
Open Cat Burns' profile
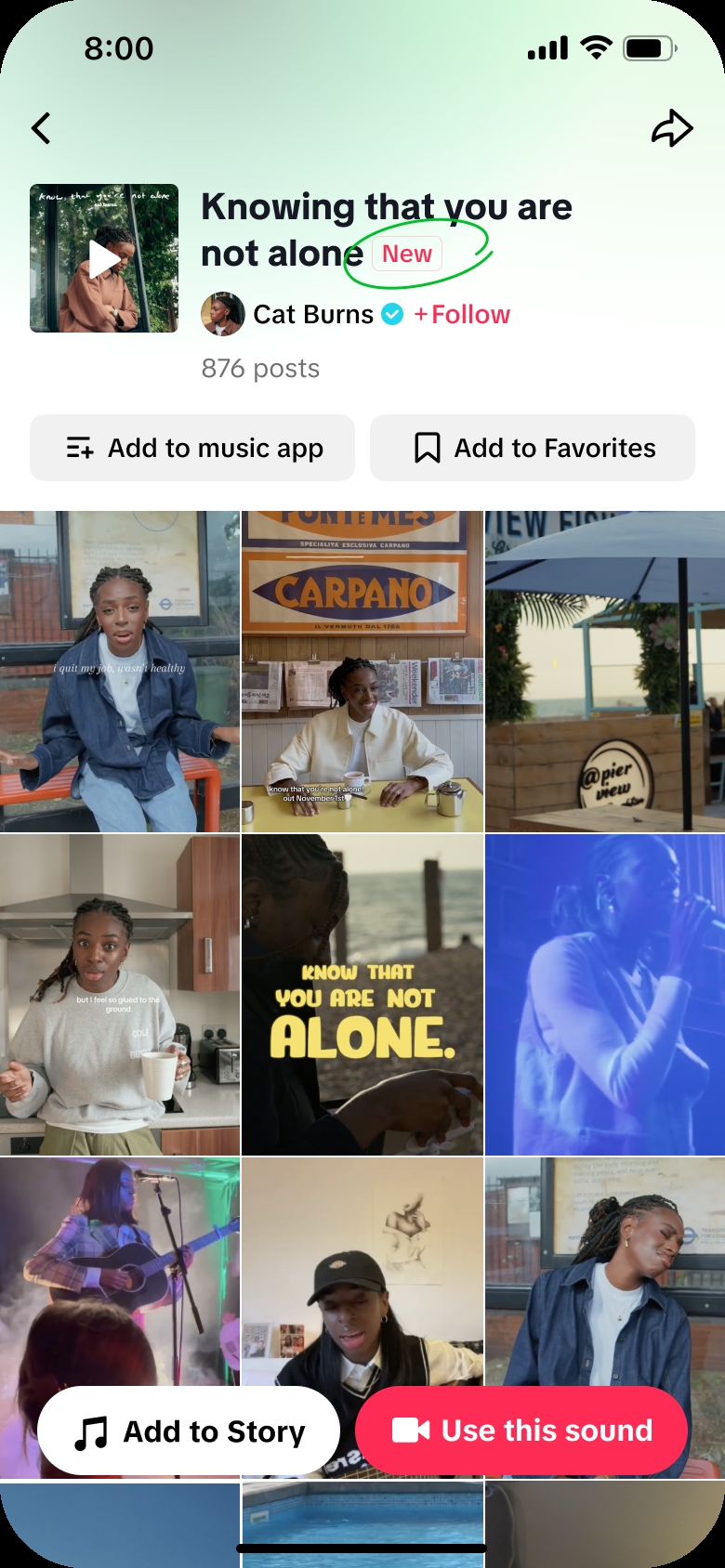(x=312, y=315)
